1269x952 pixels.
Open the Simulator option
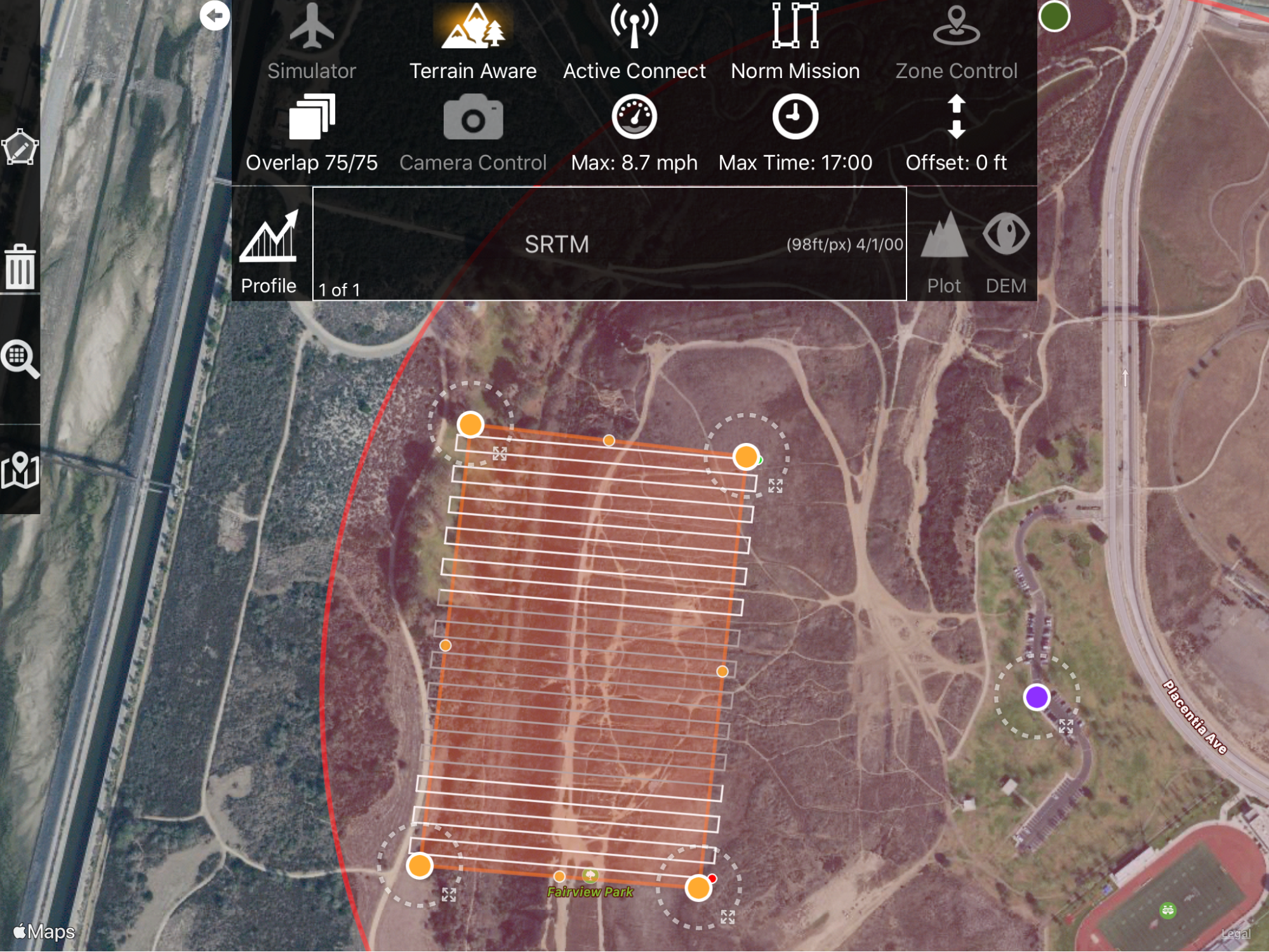[311, 42]
